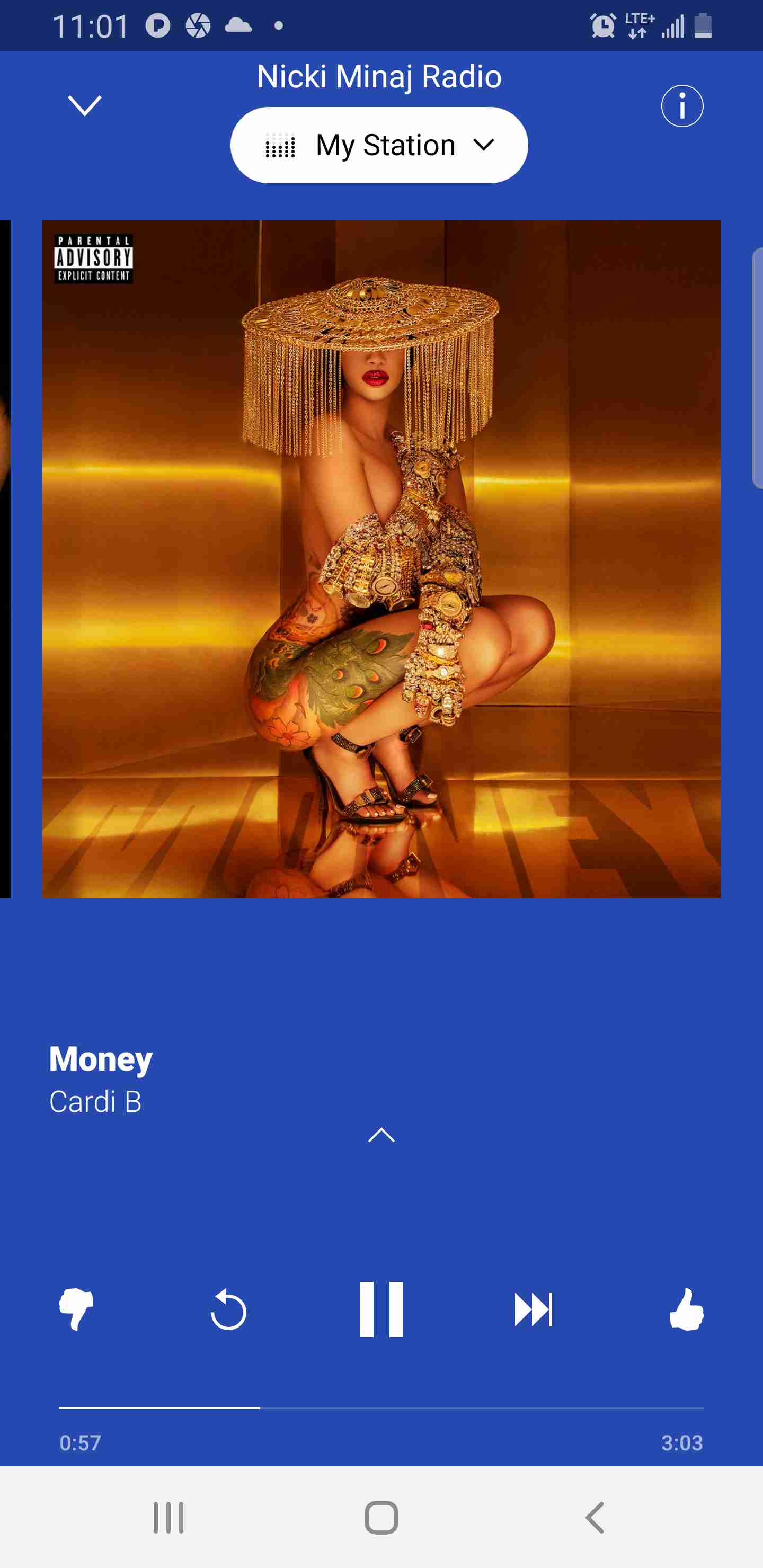Replay the current track
Screen dimensions: 763x1568
tap(228, 1309)
